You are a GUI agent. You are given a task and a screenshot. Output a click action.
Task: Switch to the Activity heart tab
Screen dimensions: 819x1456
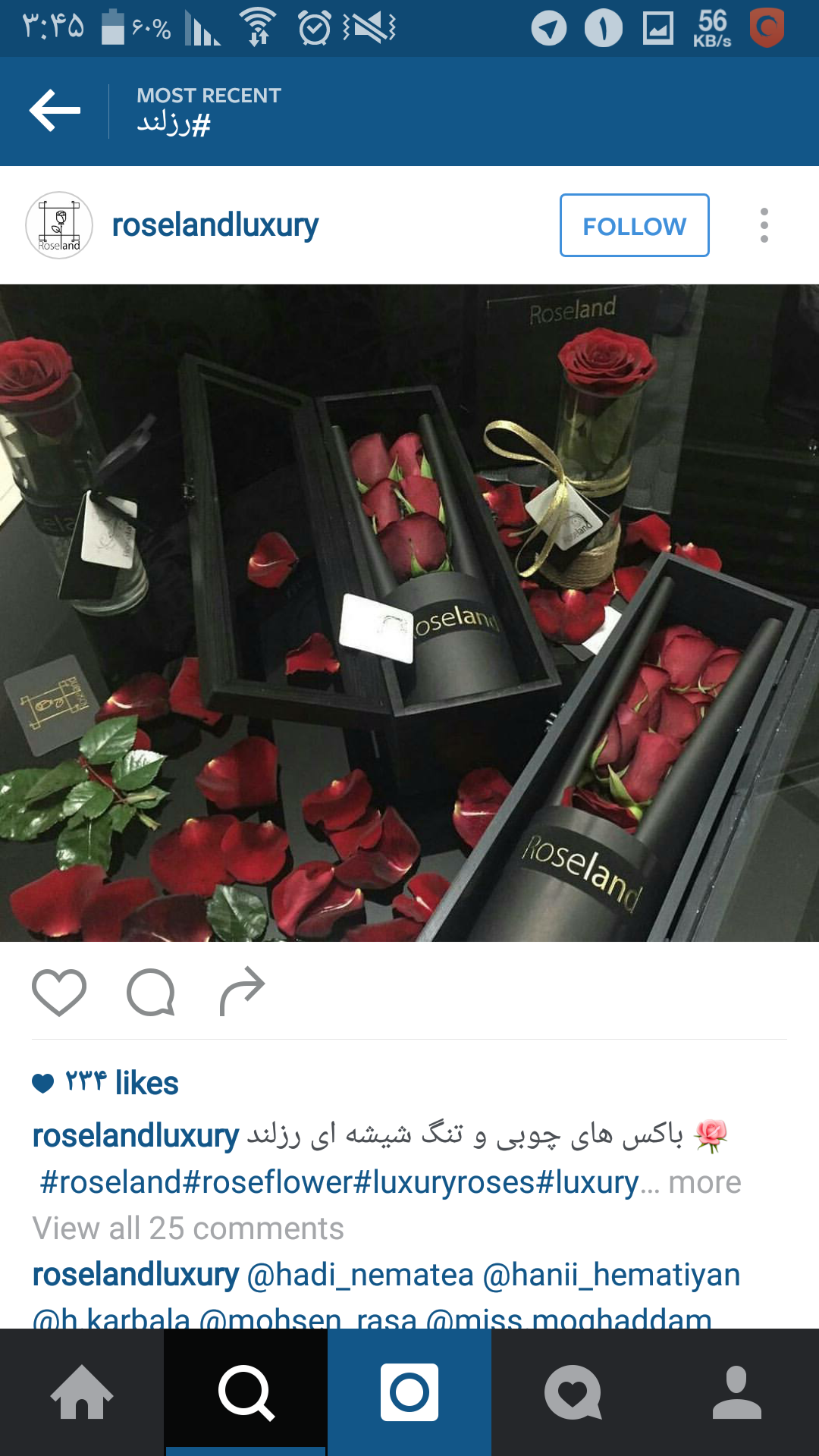(573, 1392)
